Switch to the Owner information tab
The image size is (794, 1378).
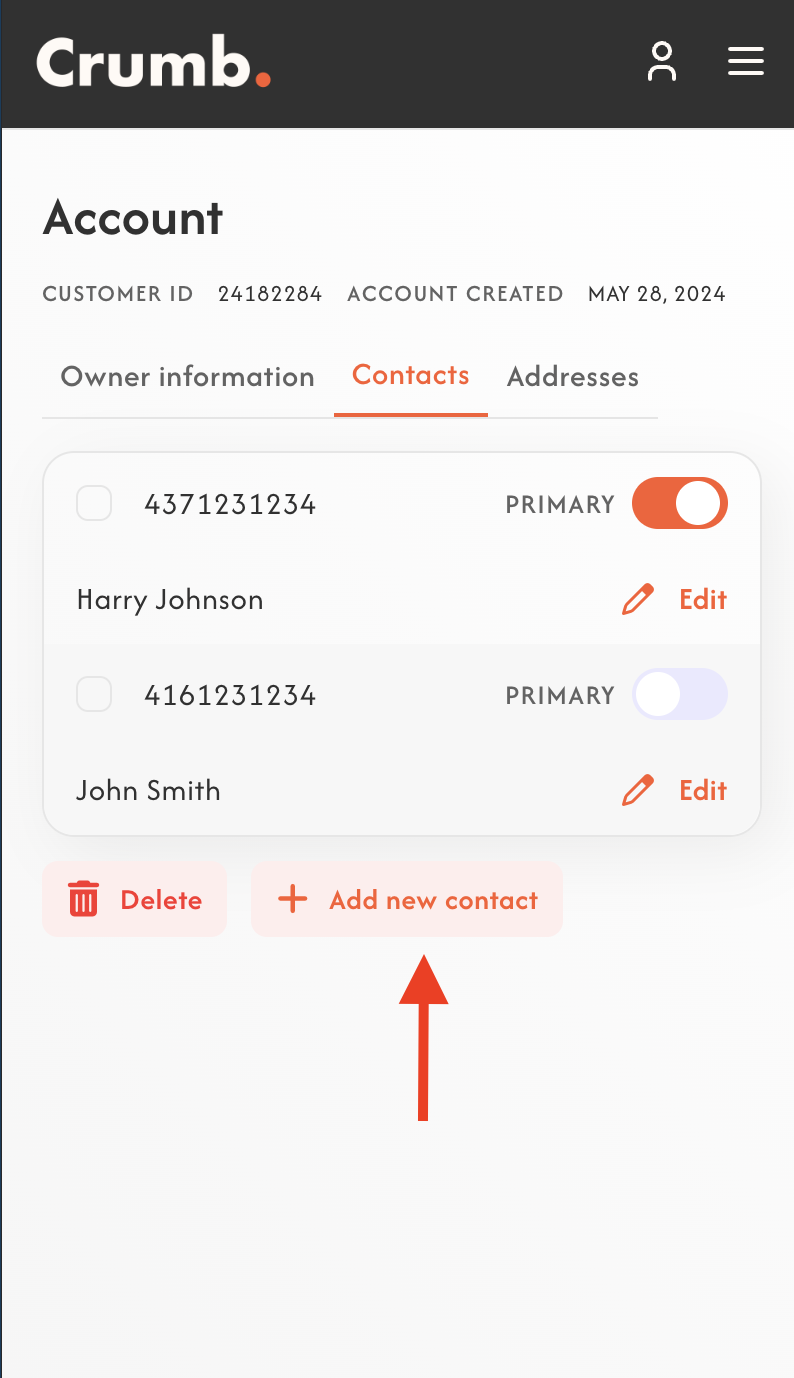pyautogui.click(x=187, y=377)
